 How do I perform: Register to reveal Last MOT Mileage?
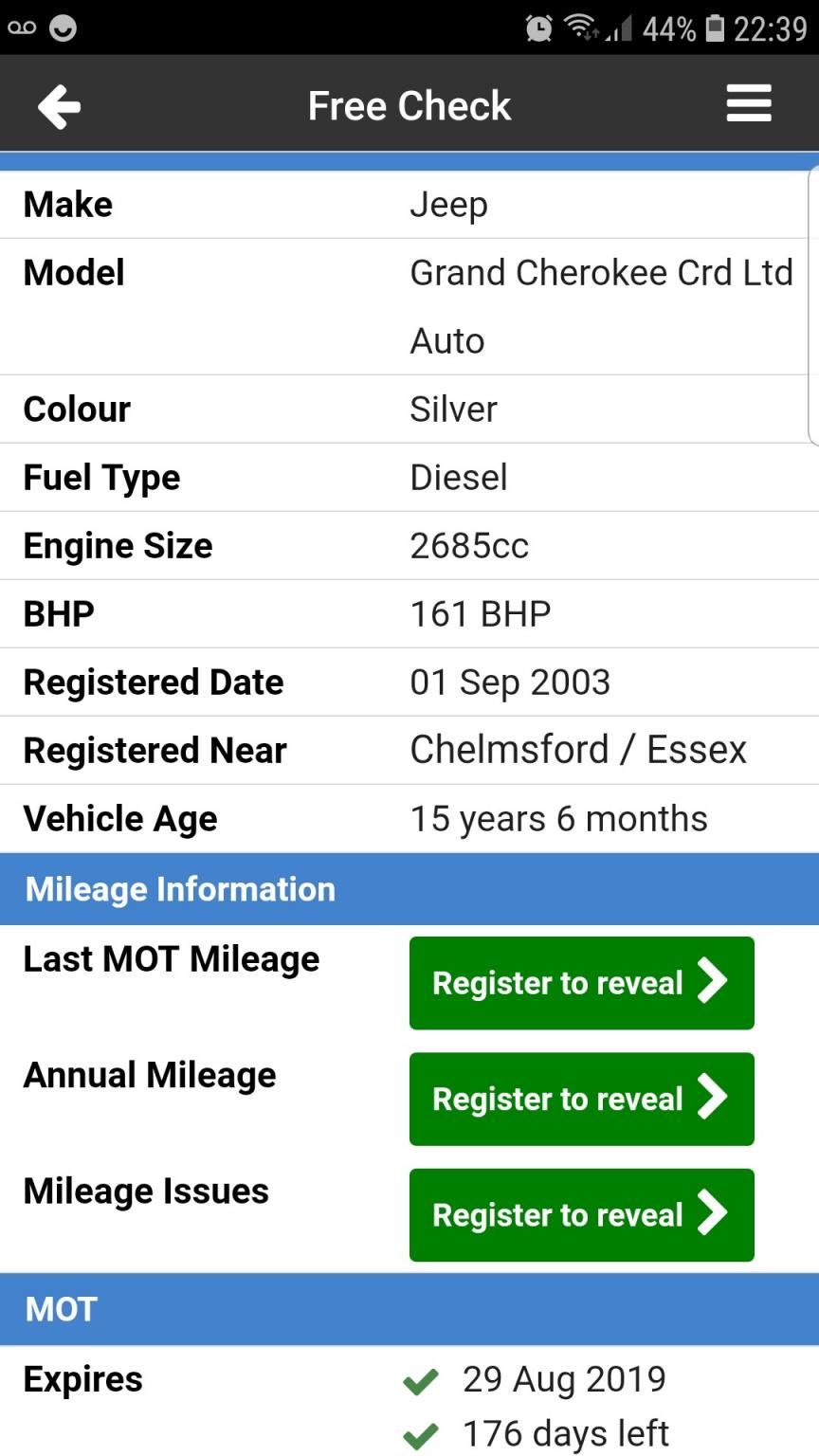(581, 983)
